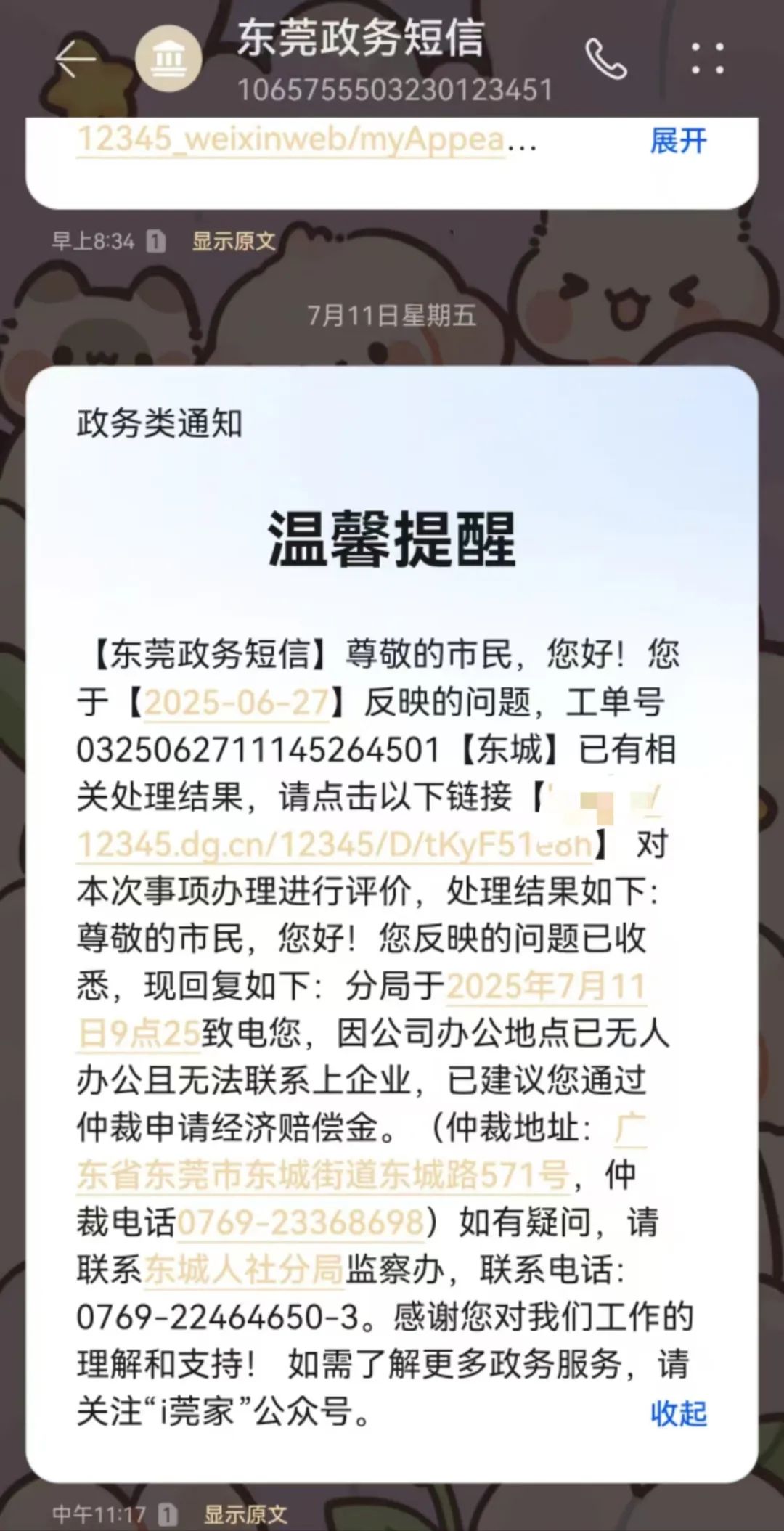Screen dimensions: 784x1531
Task: Show original text for the 11:17 message
Action: coord(245,1514)
